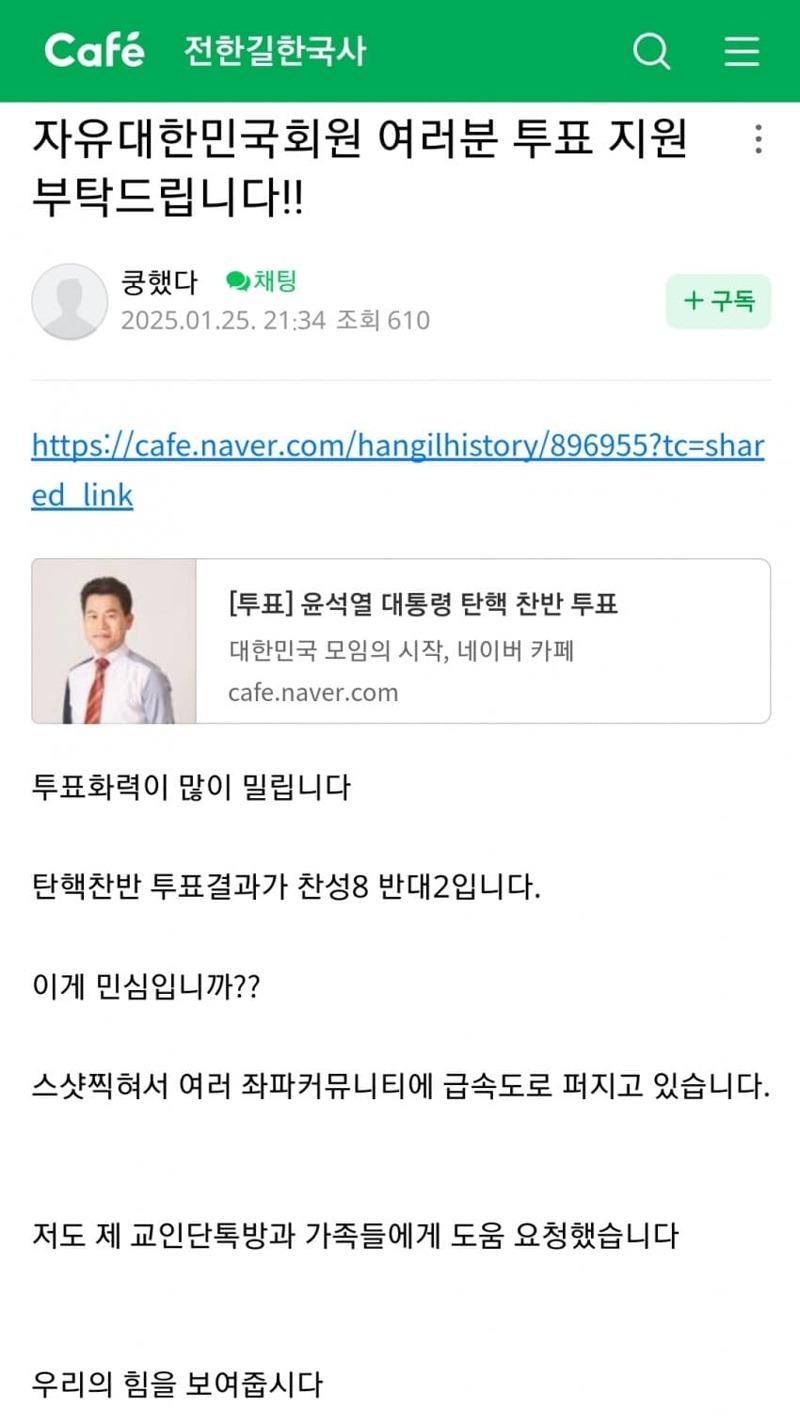Image resolution: width=800 pixels, height=1423 pixels.
Task: Tap the 전한길한국사 cafe title
Action: pos(275,51)
